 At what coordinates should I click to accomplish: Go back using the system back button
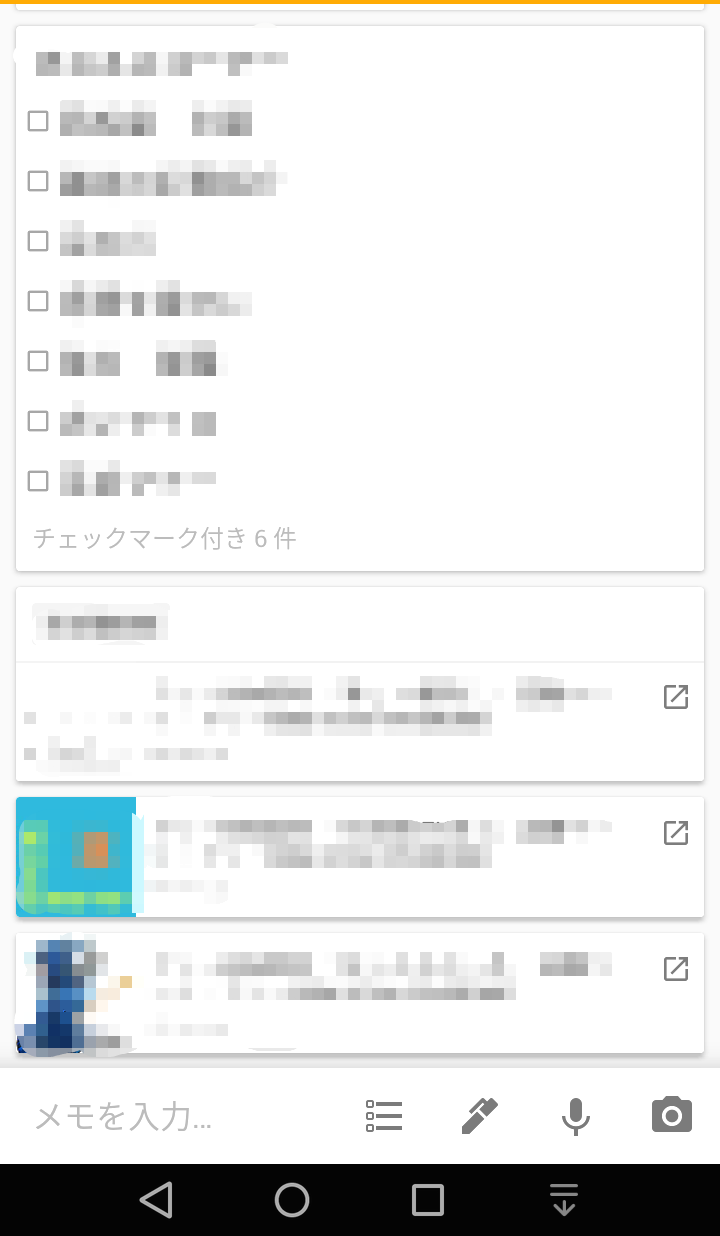coord(156,1200)
